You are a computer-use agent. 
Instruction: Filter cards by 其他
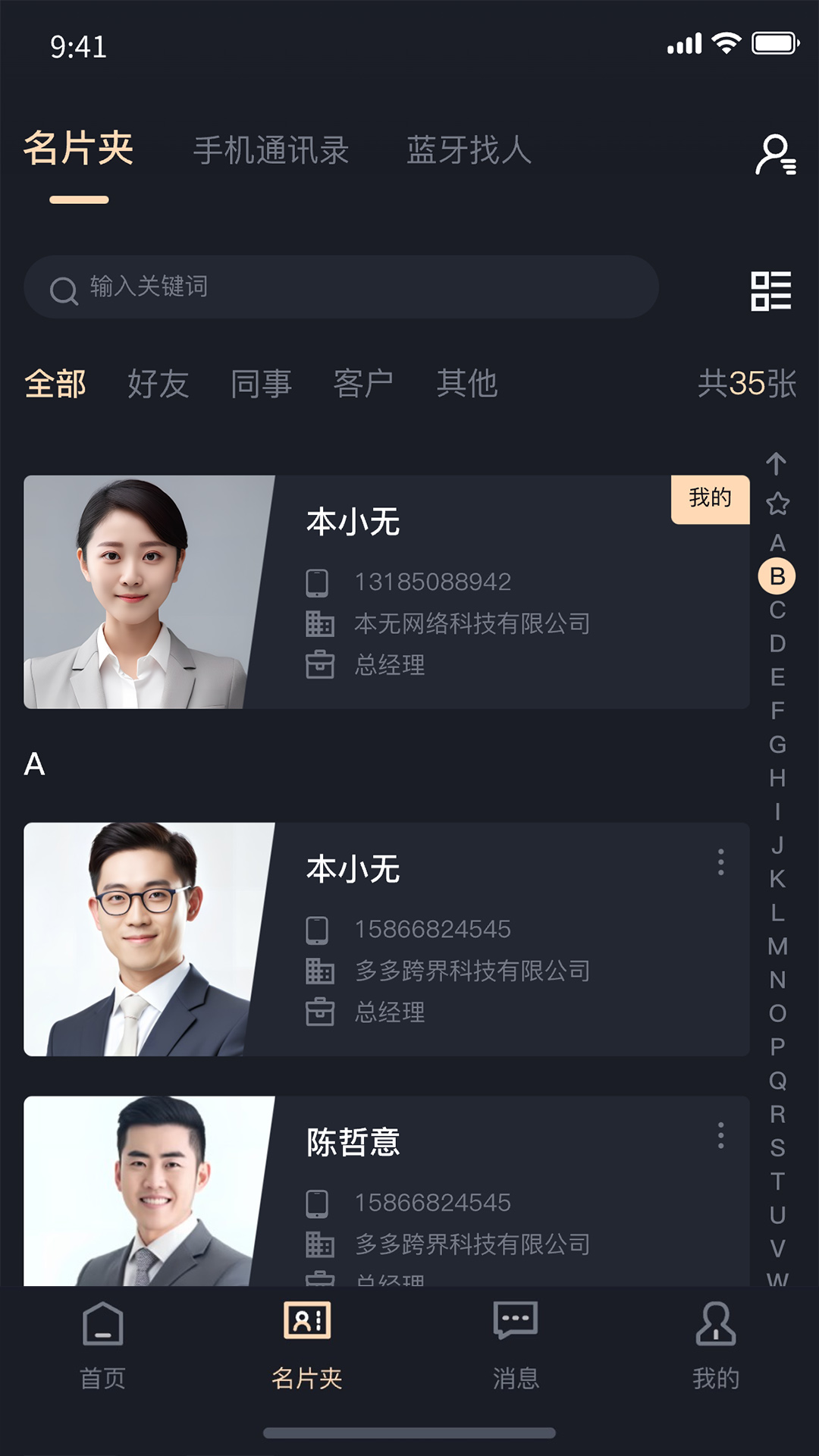click(x=467, y=384)
